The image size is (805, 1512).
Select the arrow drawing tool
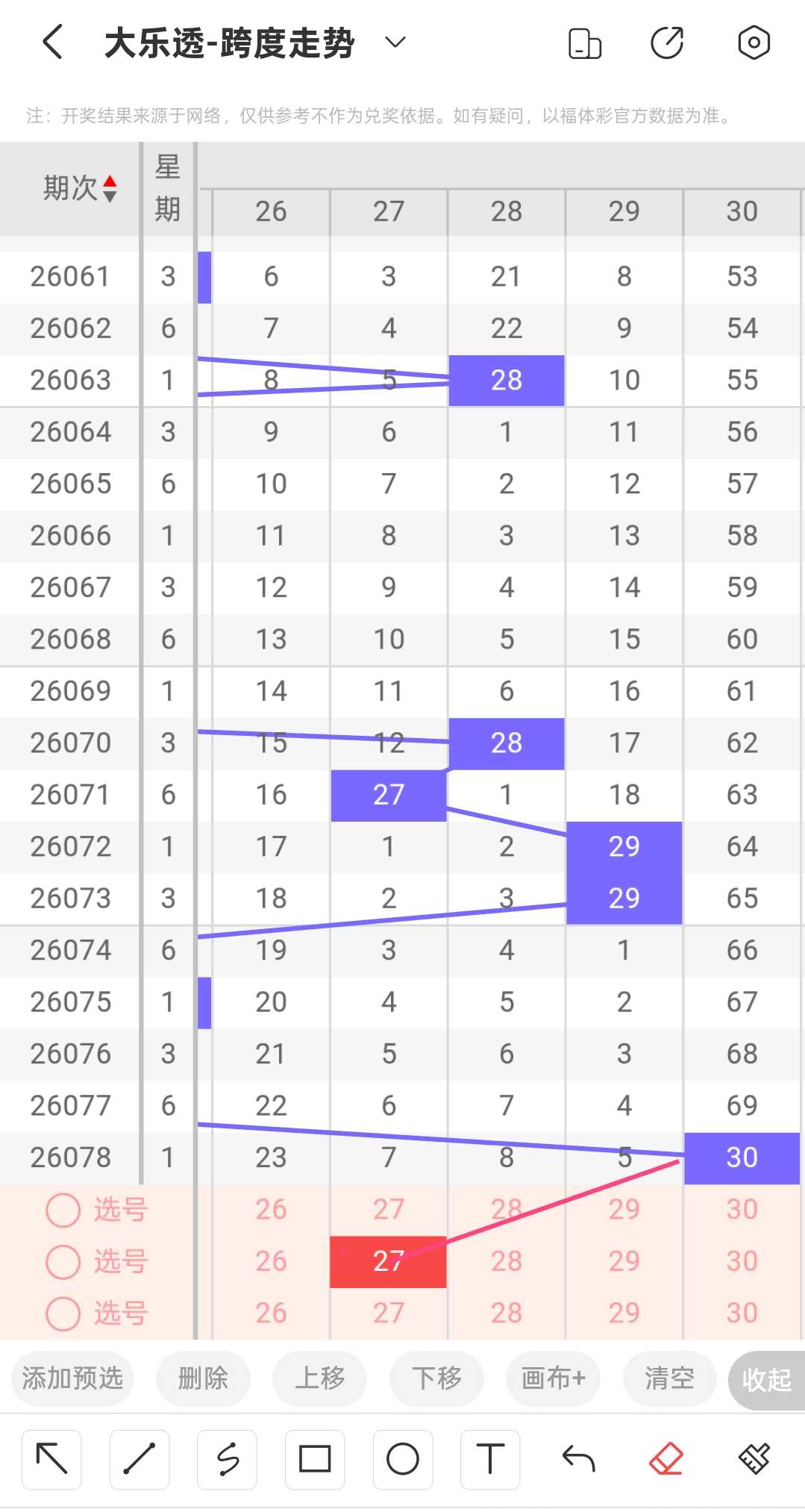tap(51, 1459)
